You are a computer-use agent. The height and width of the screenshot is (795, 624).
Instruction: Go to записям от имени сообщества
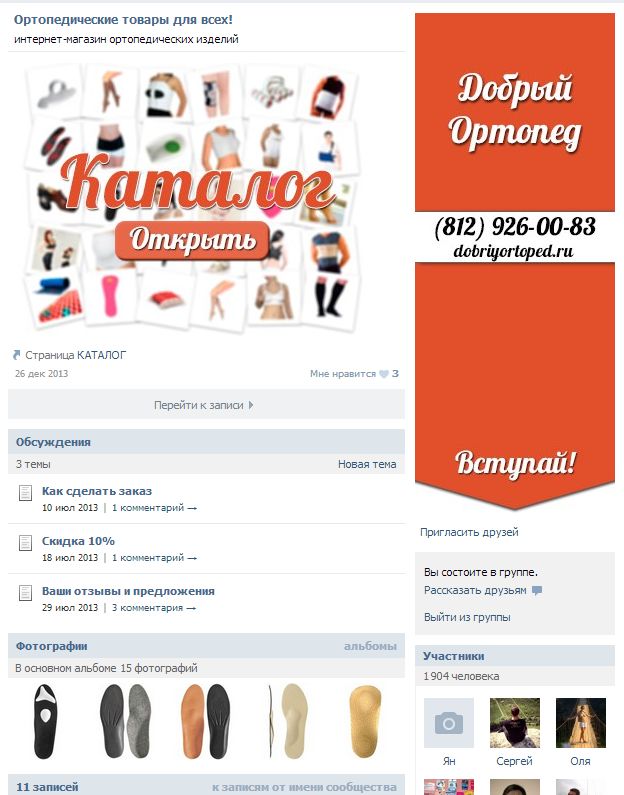(x=304, y=787)
